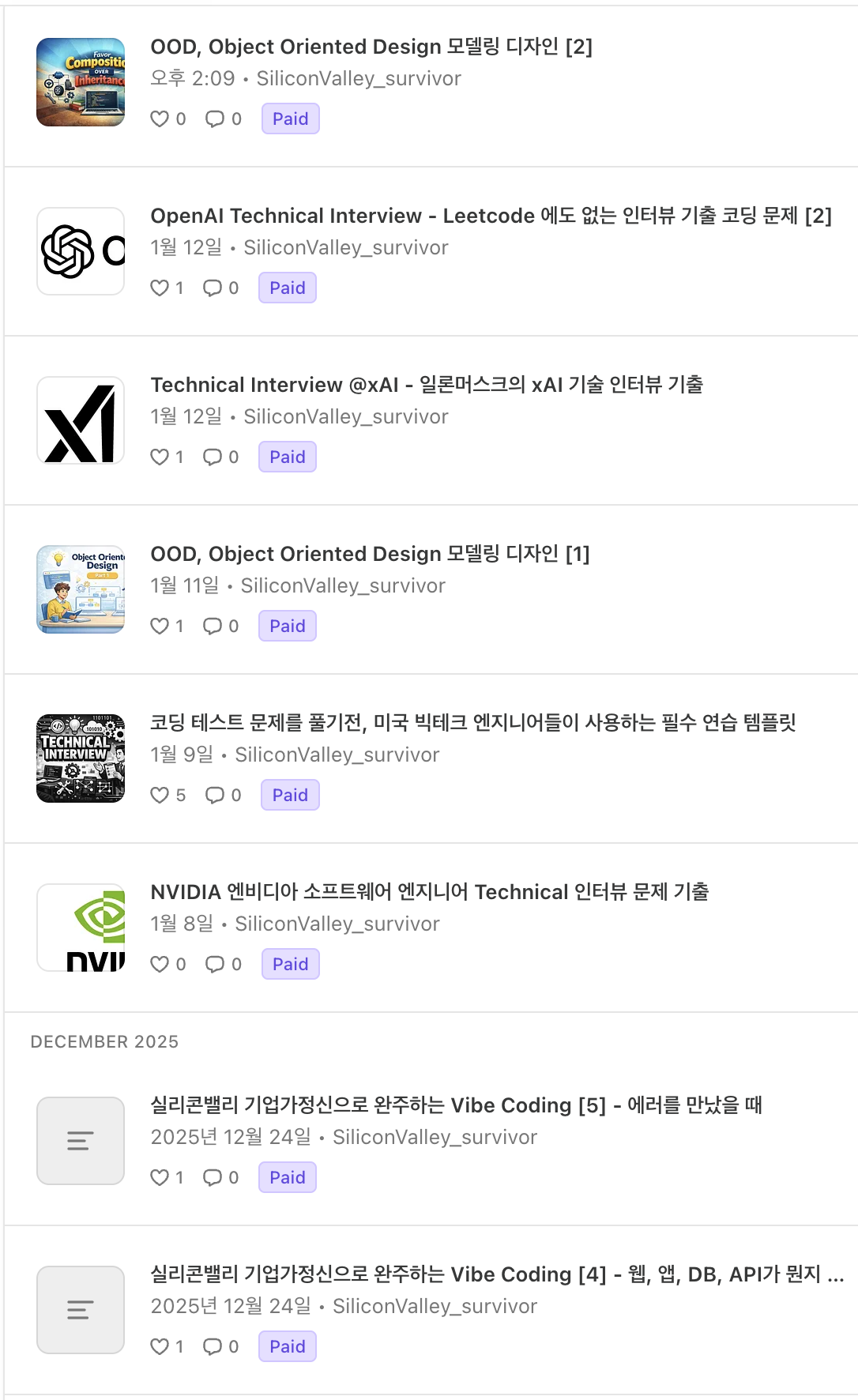This screenshot has width=858, height=1400.
Task: Click the heart icon on the NVIDIA post
Action: (x=161, y=964)
